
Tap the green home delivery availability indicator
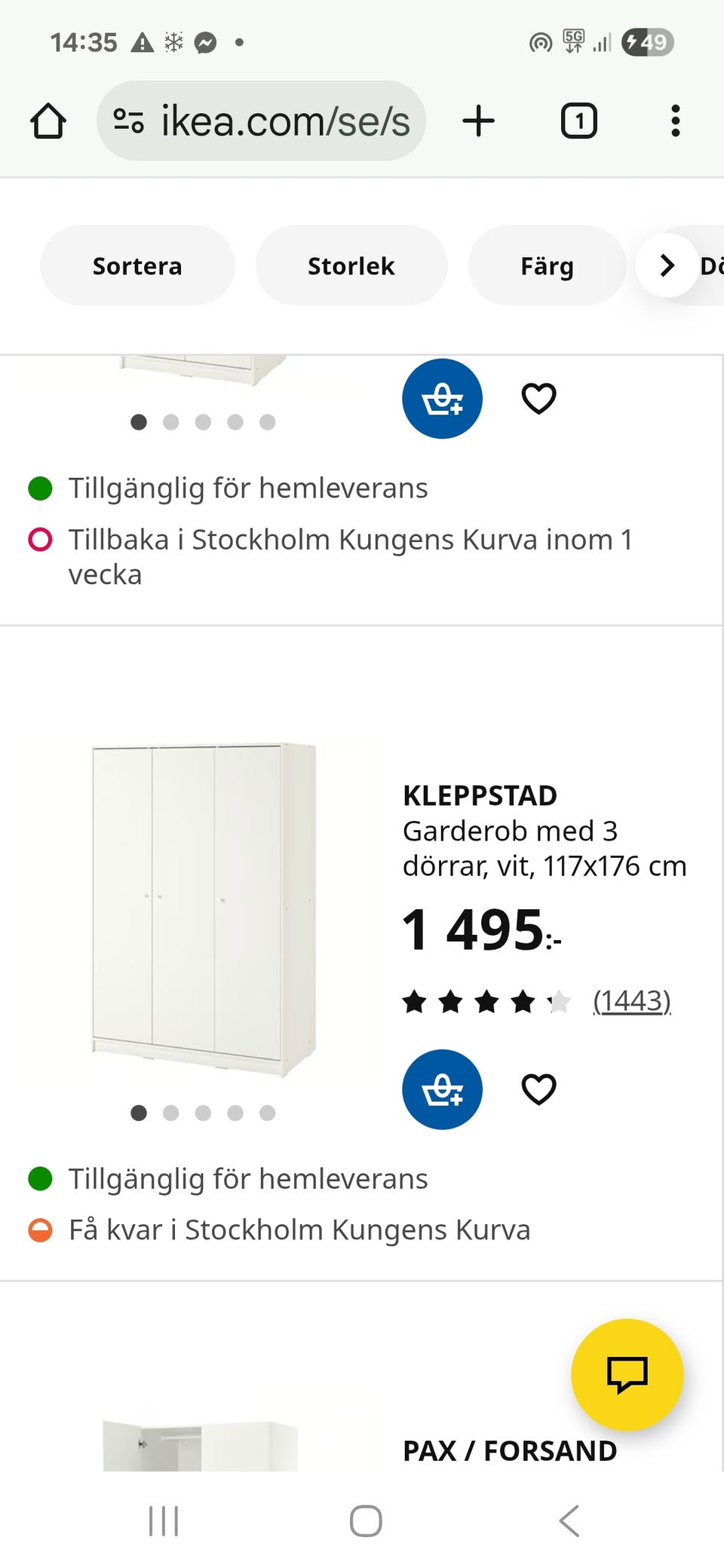click(40, 1178)
